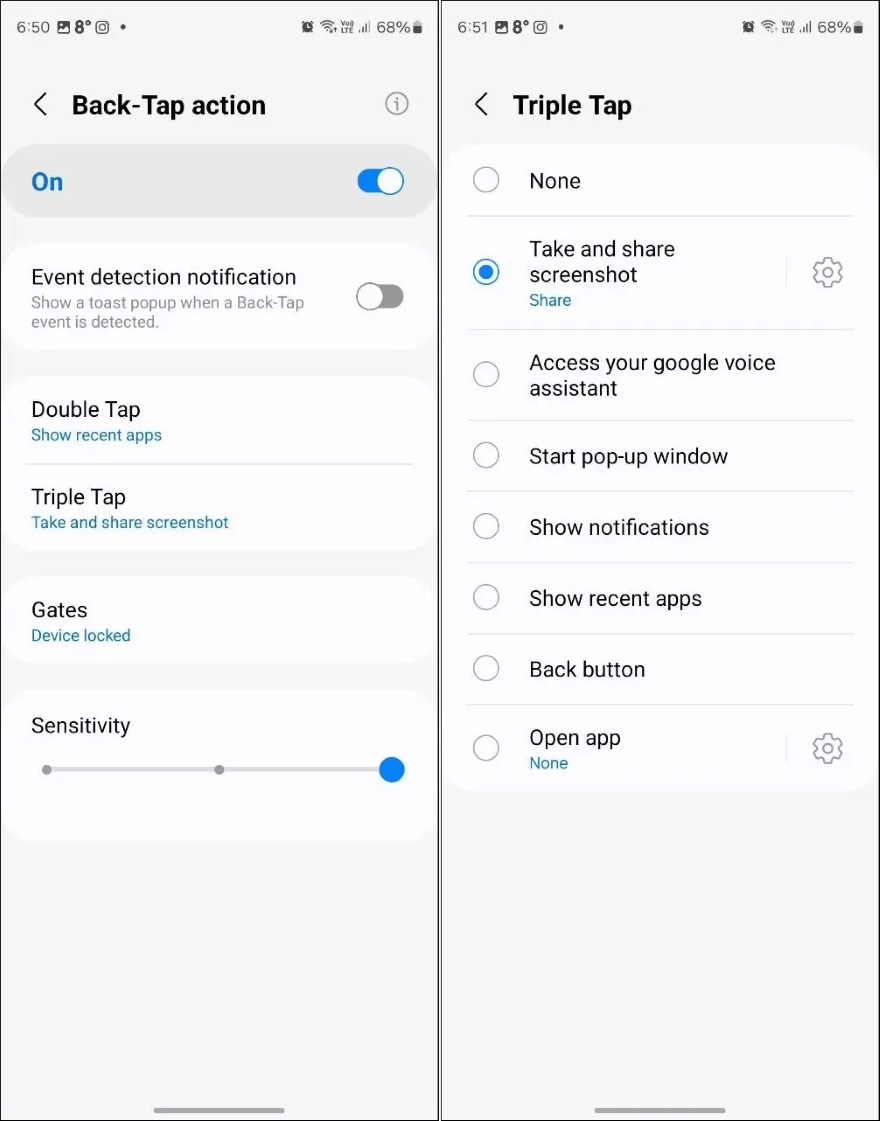The image size is (880, 1121).
Task: Open the info icon beside Back-Tap action
Action: (x=397, y=104)
